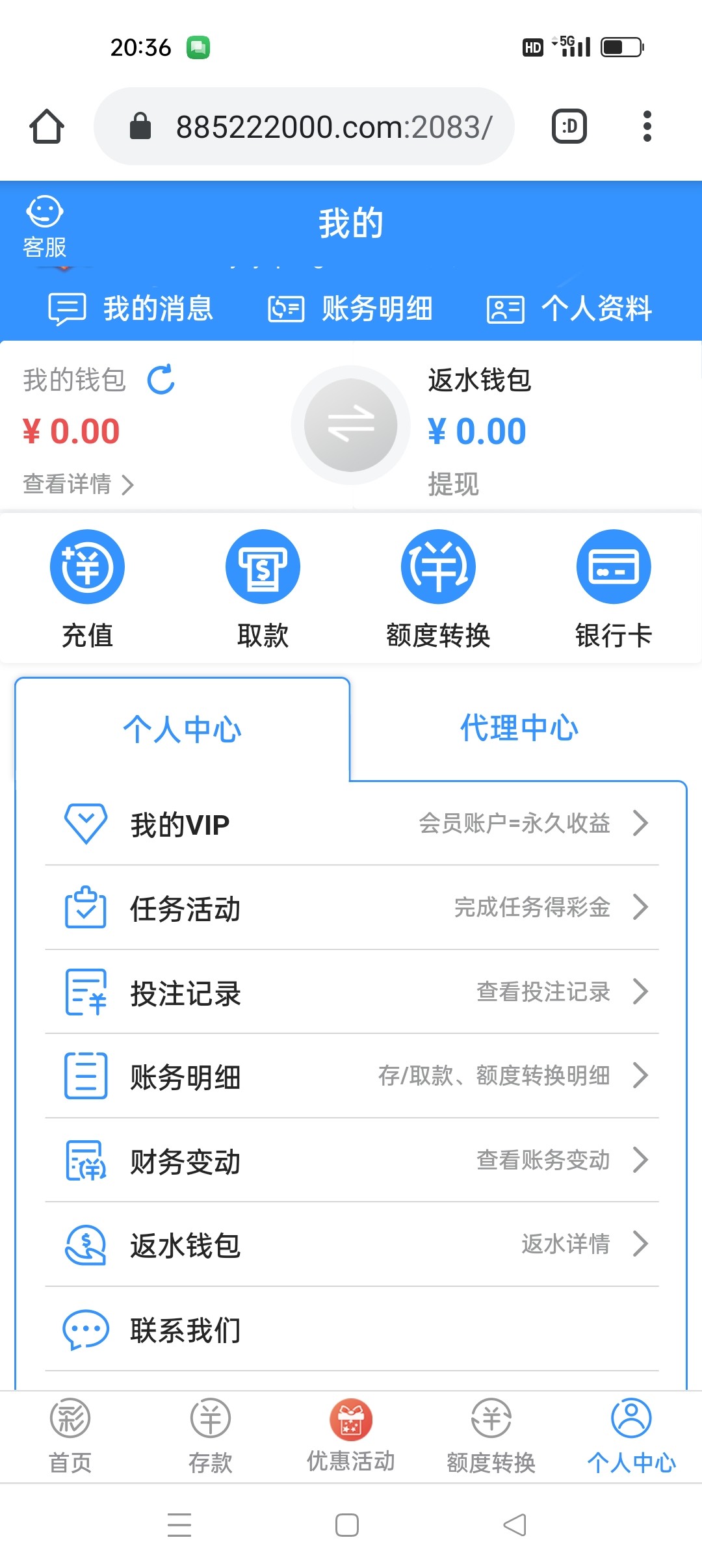Open 个人资料 from the top menu

[x=571, y=309]
